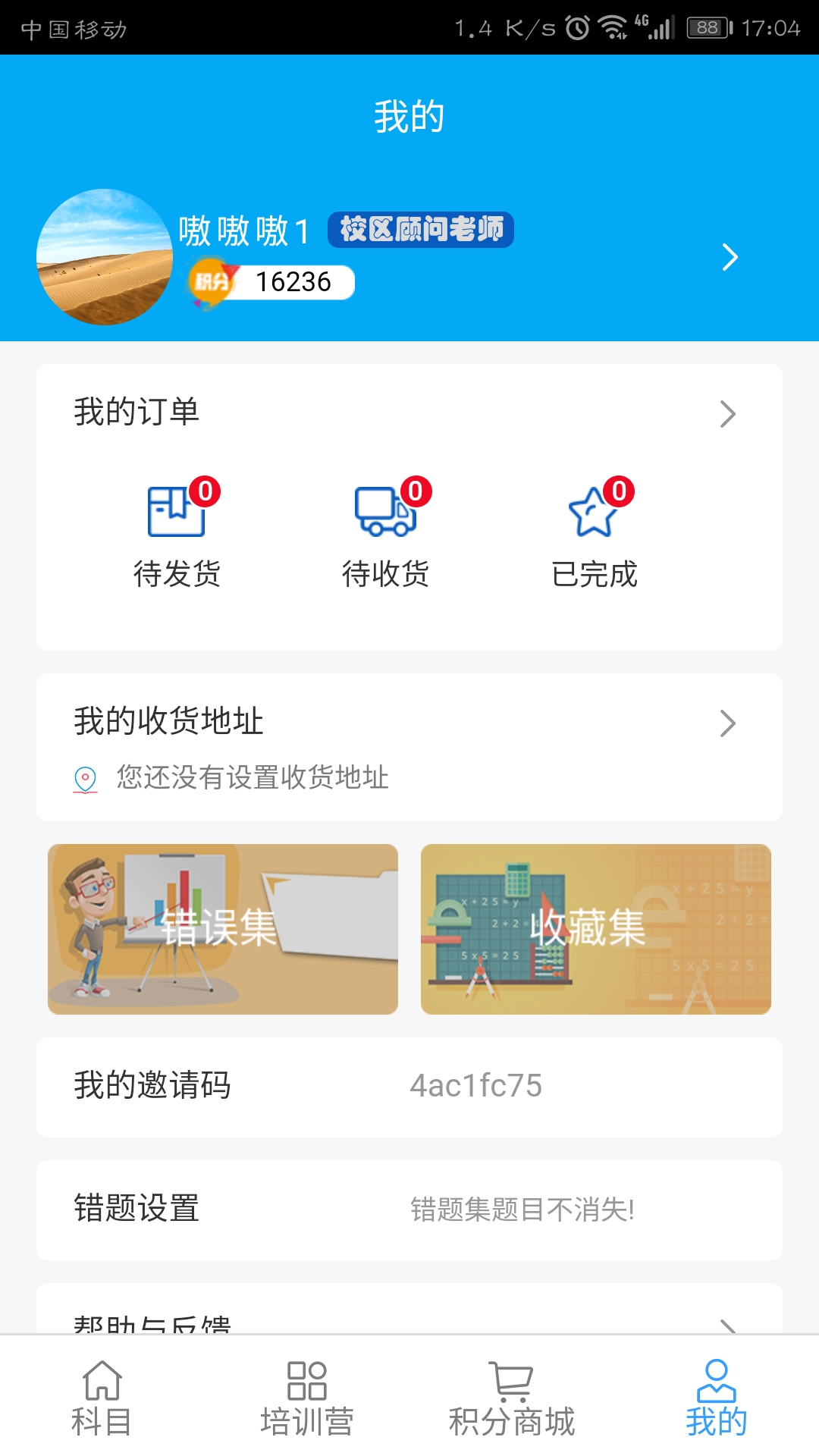Viewport: 819px width, 1456px height.
Task: Tap the profile avatar photo
Action: tap(105, 257)
